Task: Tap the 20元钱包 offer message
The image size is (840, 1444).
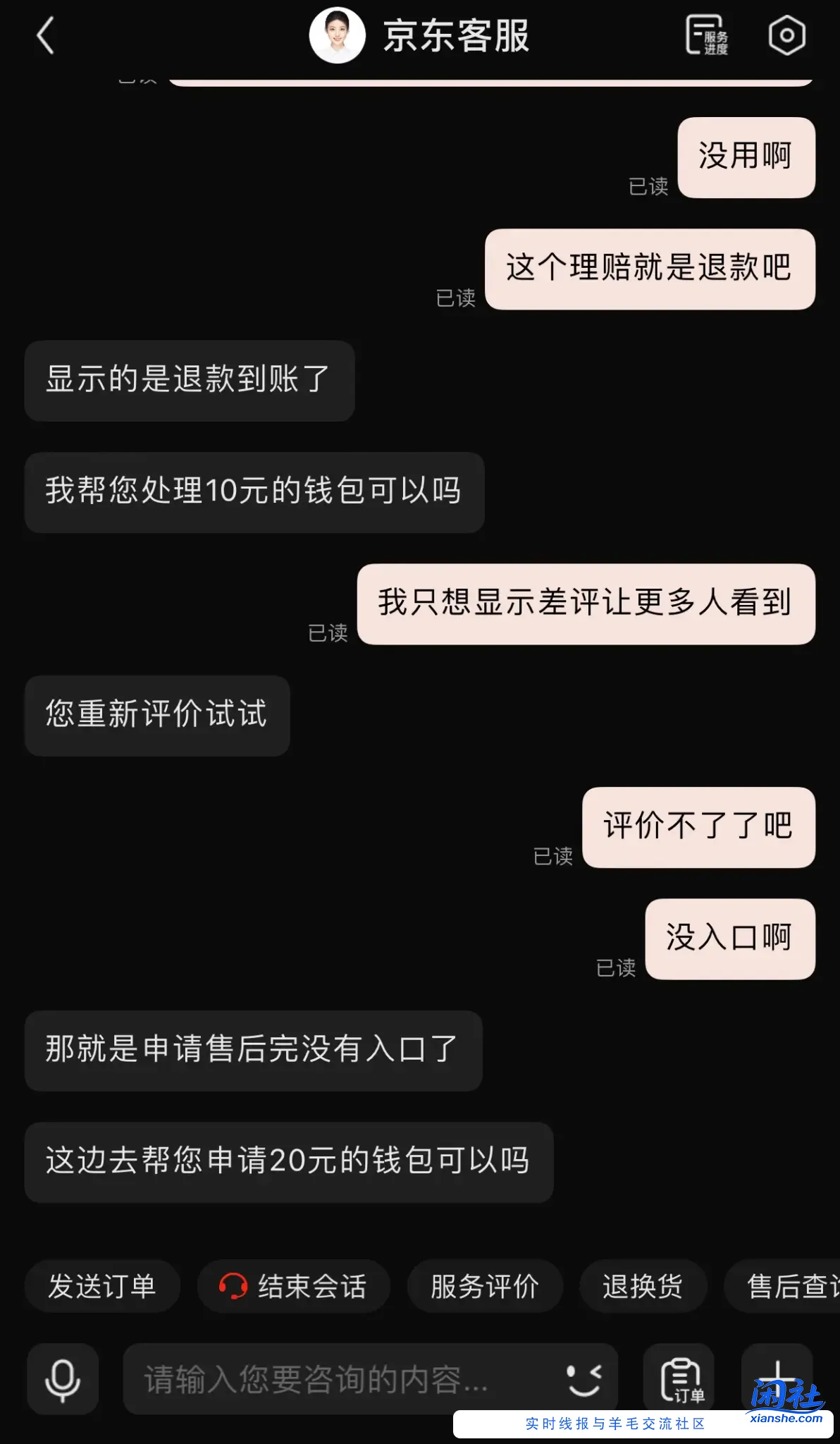Action: [290, 1163]
